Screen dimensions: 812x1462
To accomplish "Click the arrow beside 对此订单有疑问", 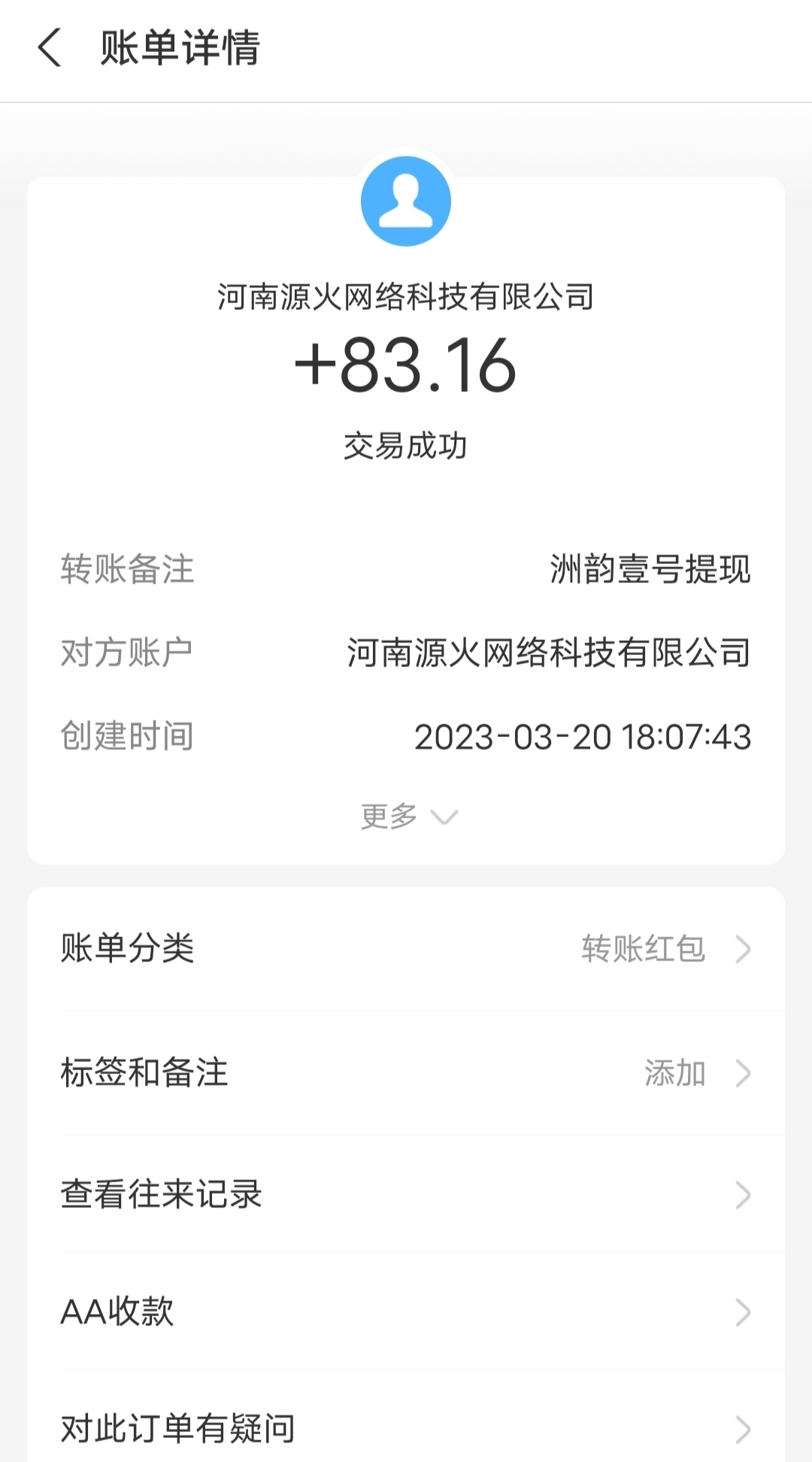I will click(744, 1429).
